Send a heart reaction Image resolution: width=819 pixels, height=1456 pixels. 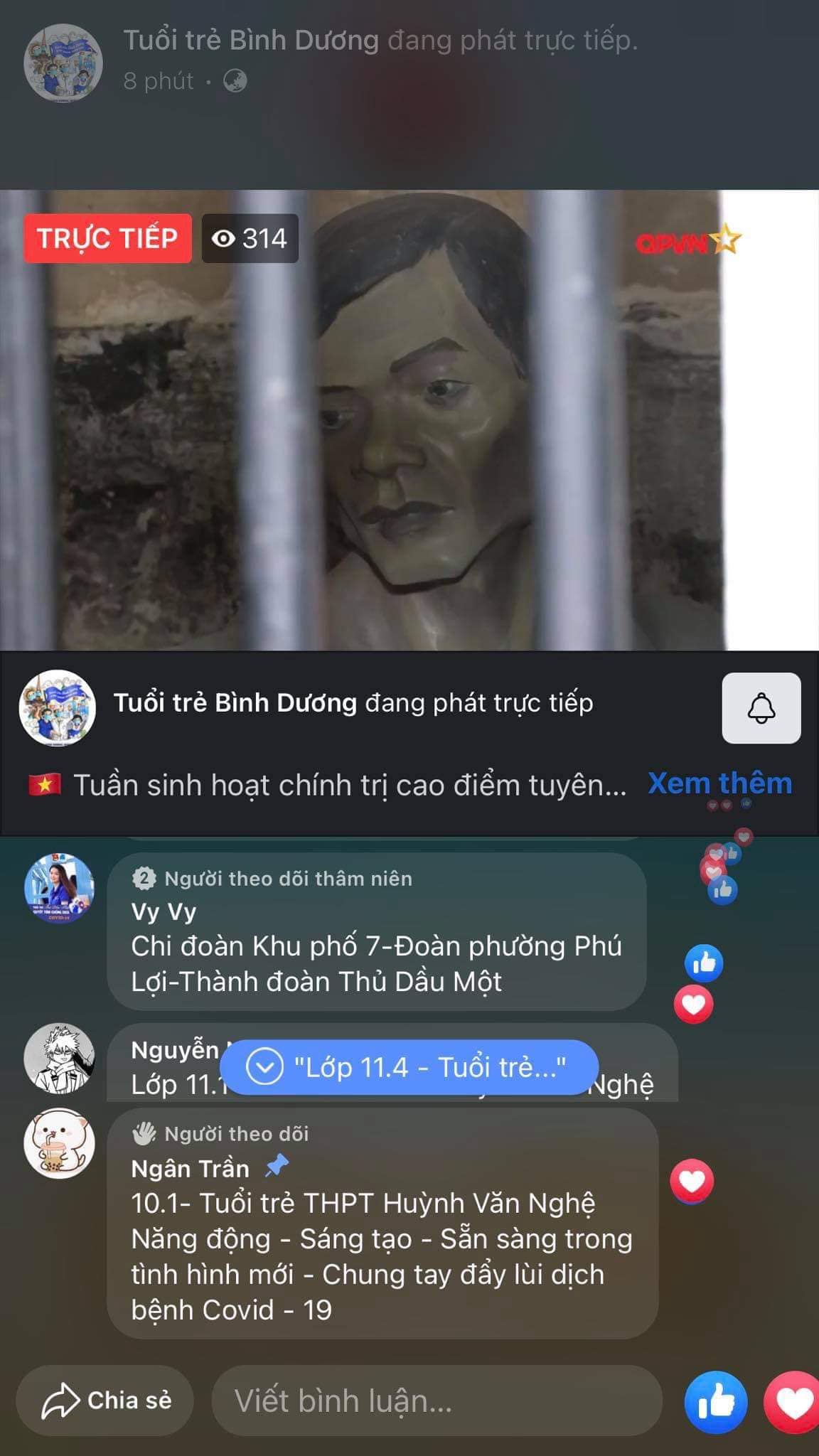click(793, 1402)
